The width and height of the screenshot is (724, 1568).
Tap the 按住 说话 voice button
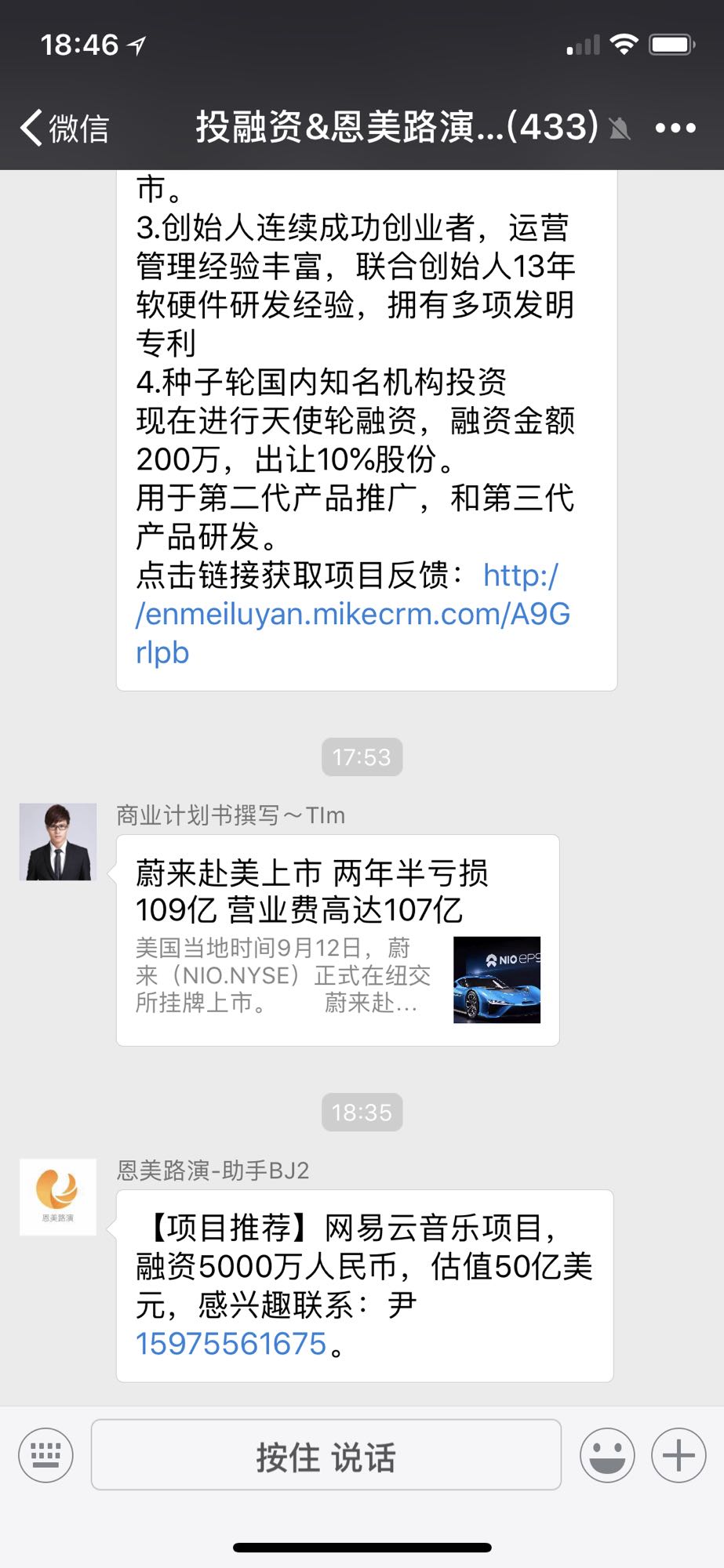tap(326, 1455)
